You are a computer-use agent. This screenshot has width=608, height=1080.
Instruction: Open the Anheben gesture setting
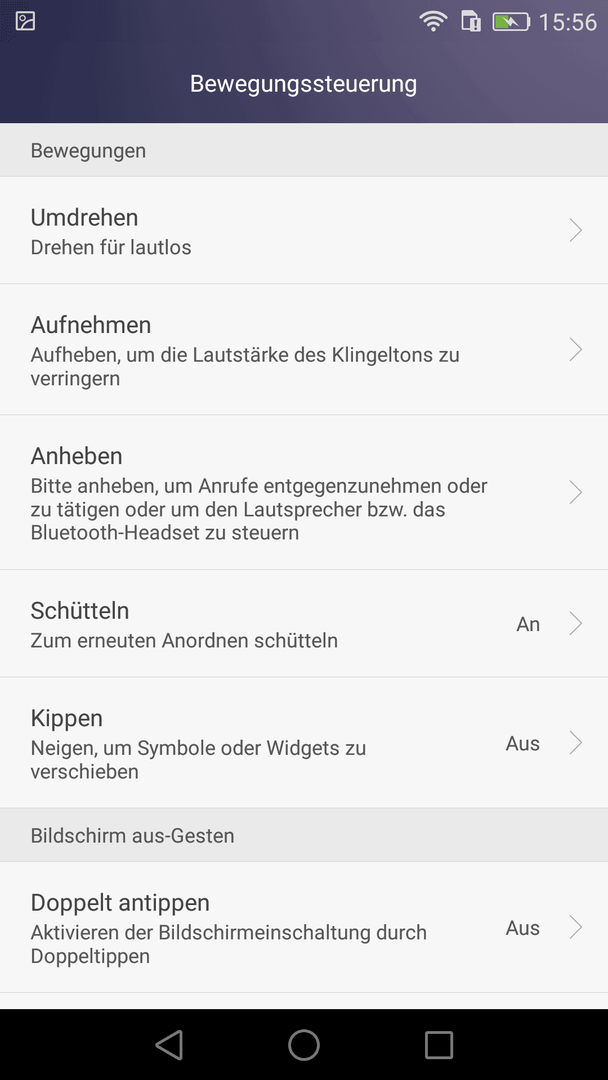click(304, 492)
